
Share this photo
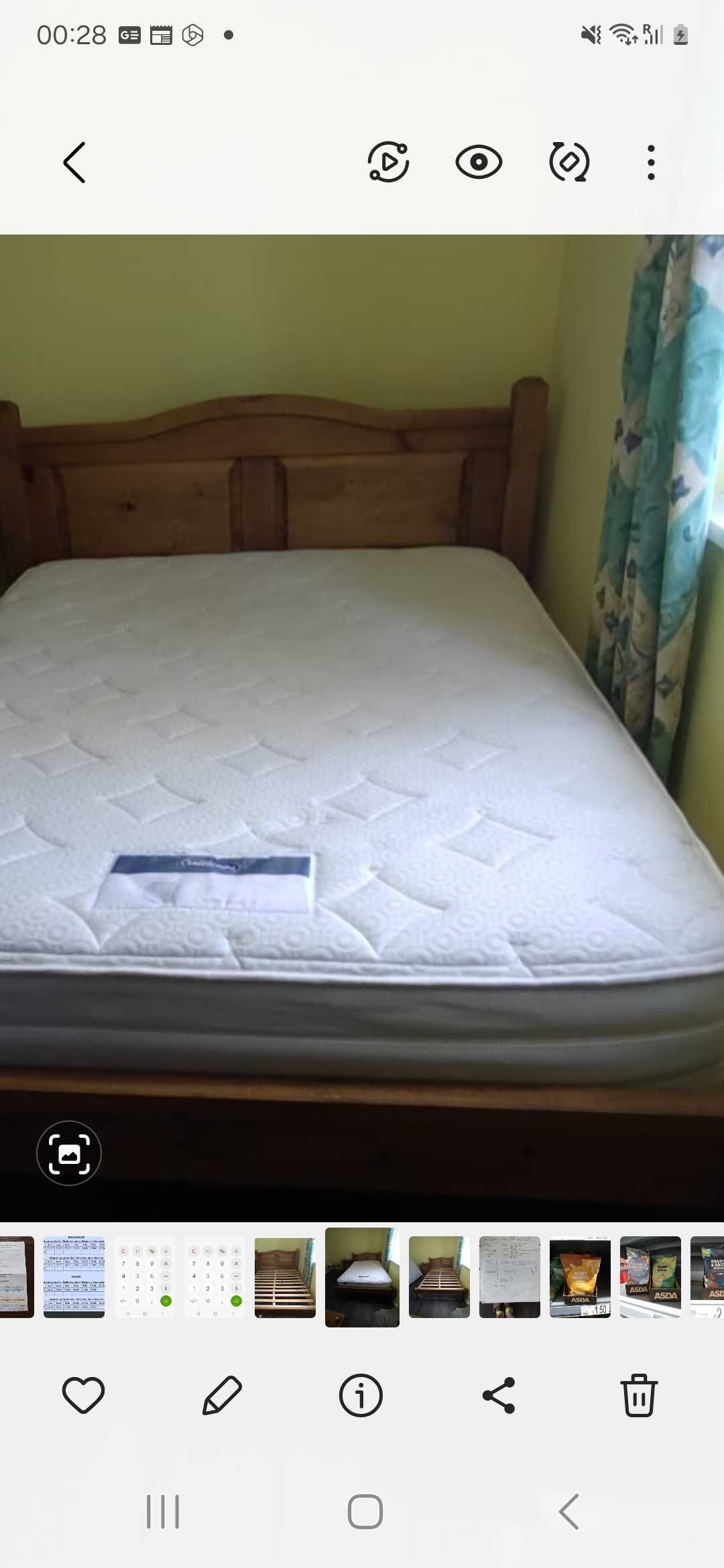(x=499, y=1396)
